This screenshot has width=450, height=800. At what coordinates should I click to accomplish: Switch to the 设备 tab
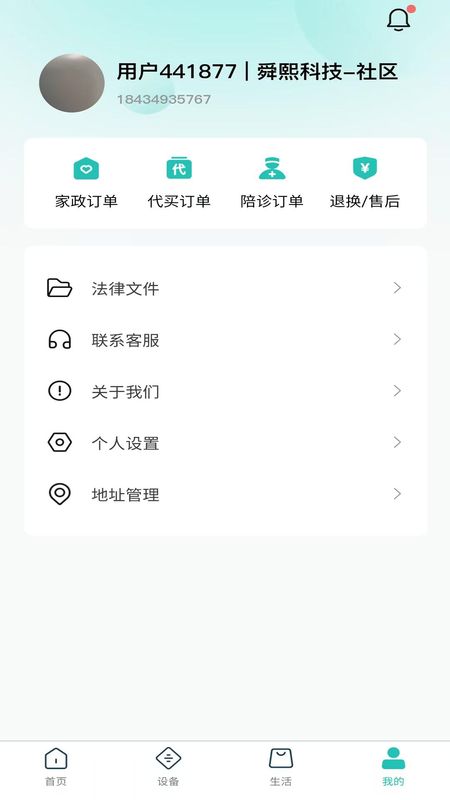(168, 767)
